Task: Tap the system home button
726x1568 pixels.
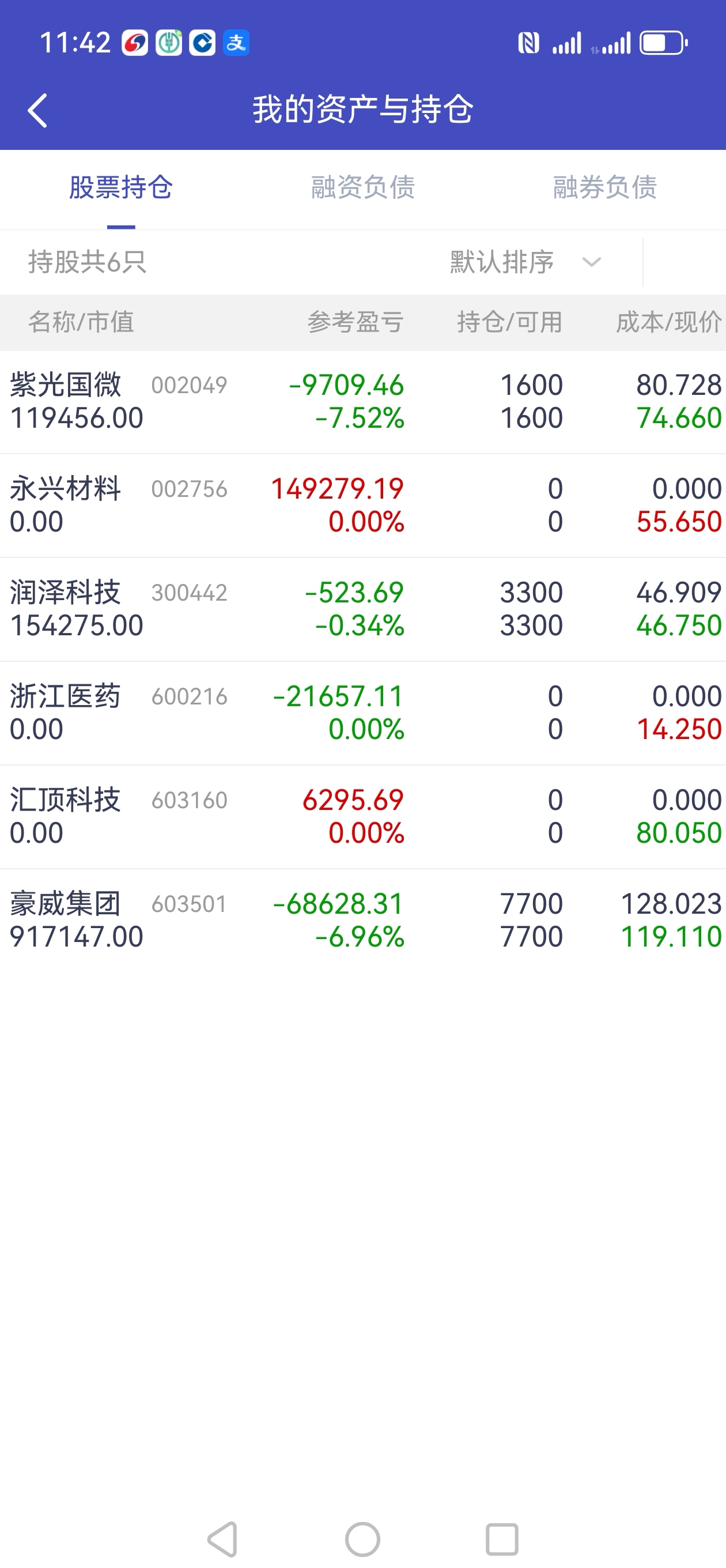Action: click(362, 1539)
